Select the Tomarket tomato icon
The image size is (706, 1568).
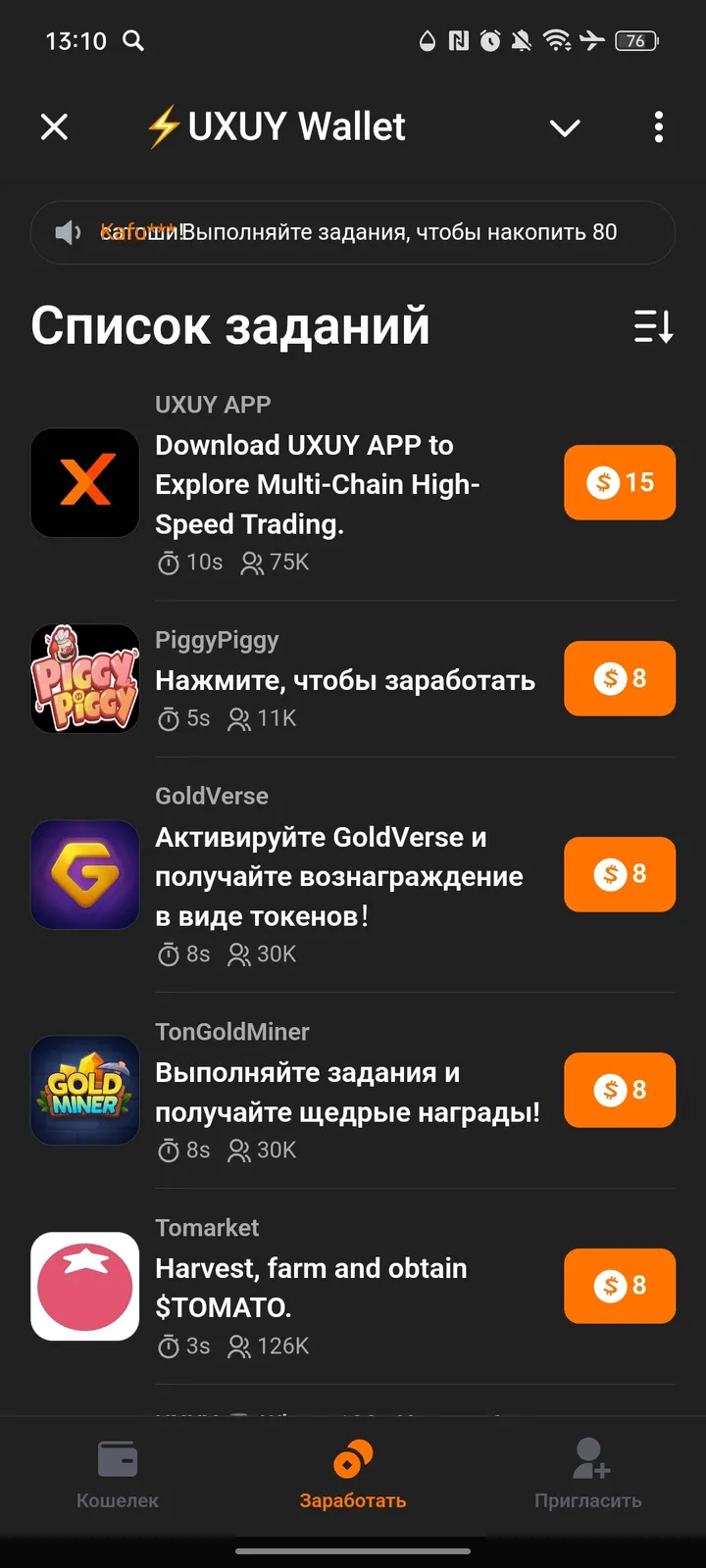(84, 1286)
